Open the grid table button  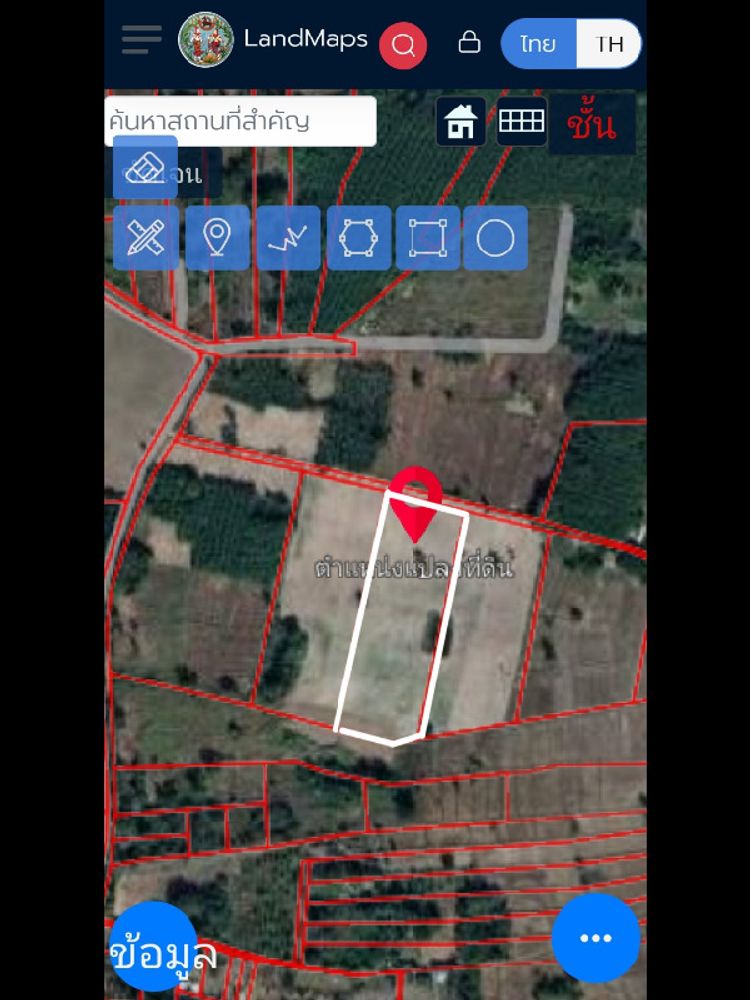point(522,122)
